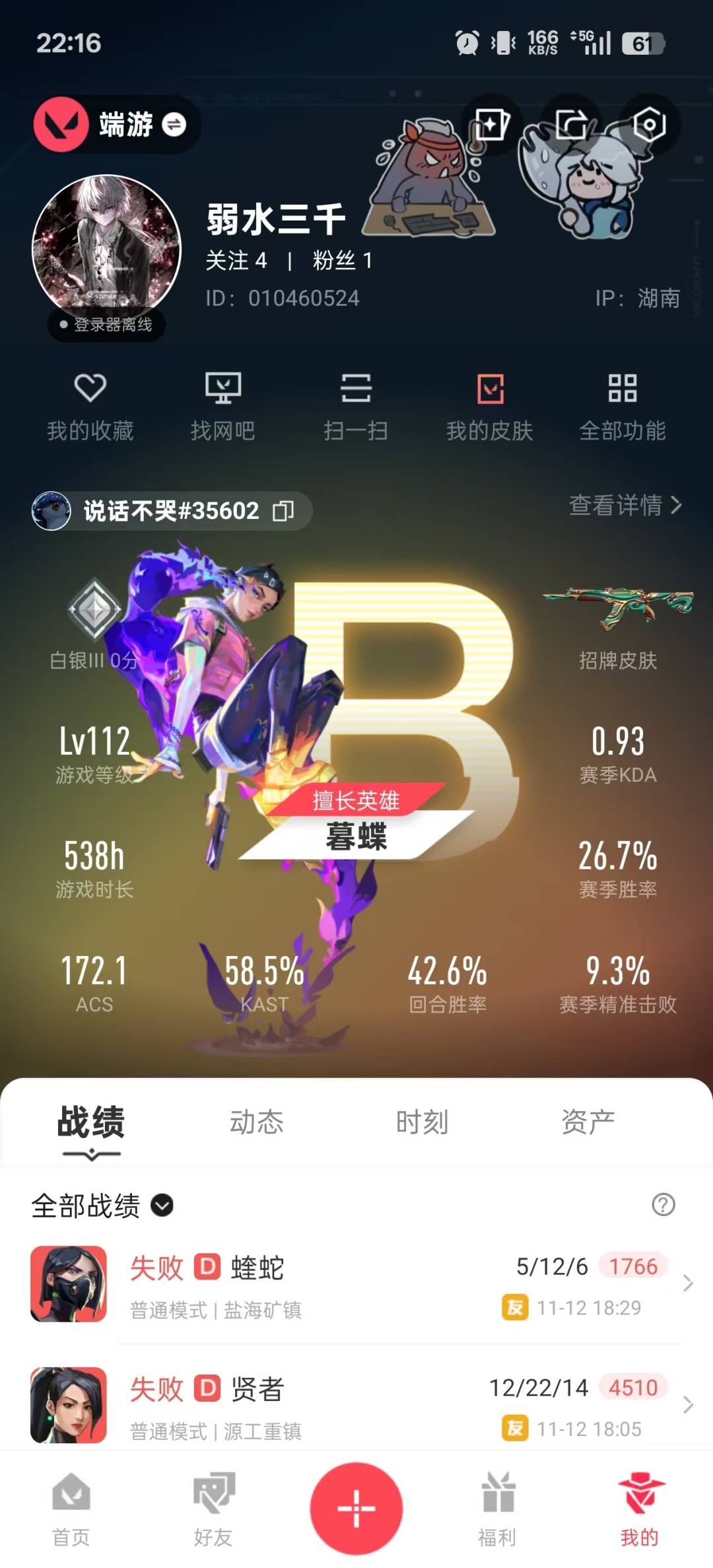Open 我的收藏 favorites
The image size is (713, 1568).
pyautogui.click(x=90, y=405)
